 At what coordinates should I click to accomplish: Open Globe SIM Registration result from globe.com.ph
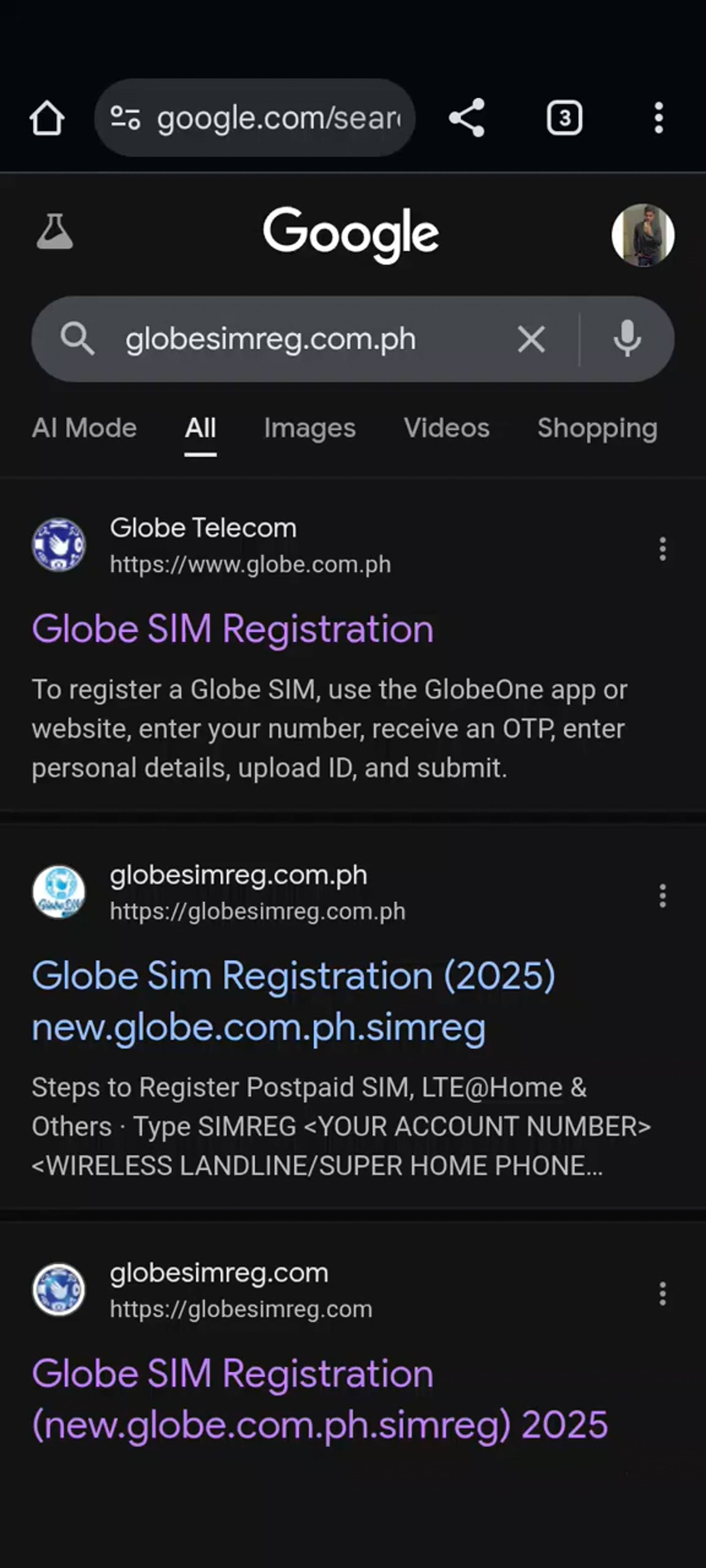(x=233, y=629)
